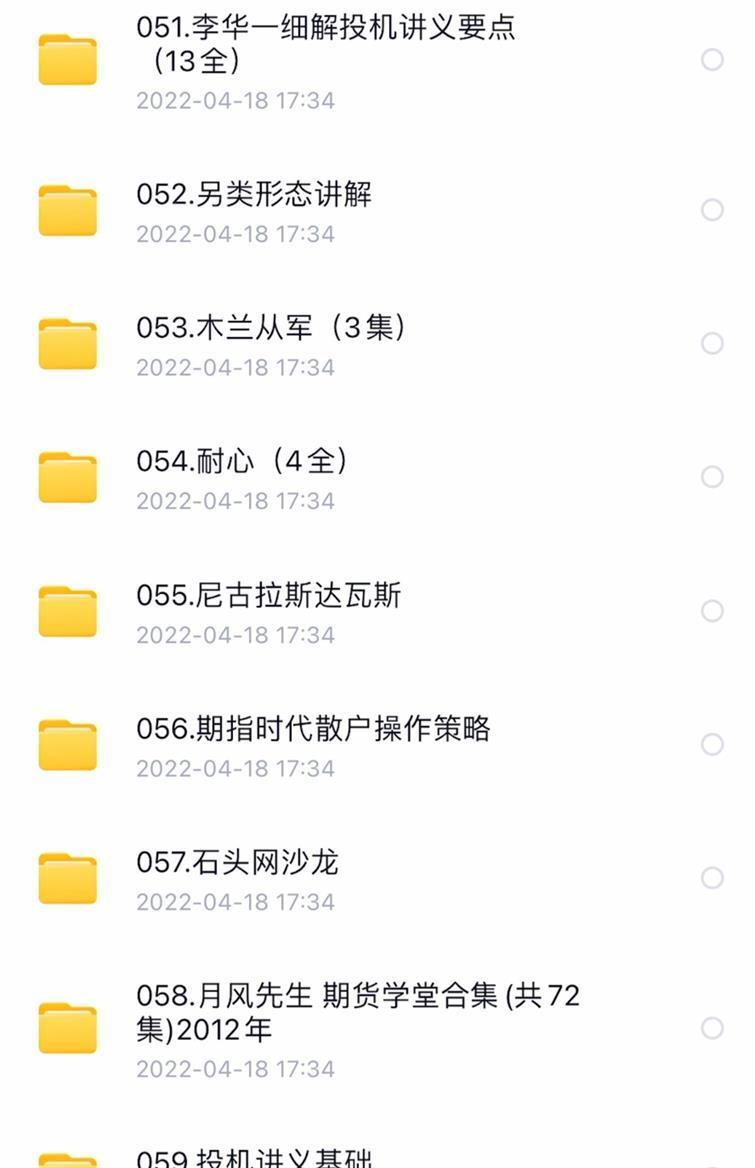Select the circle next to 057.石头网沙龙
The width and height of the screenshot is (755, 1168).
[712, 878]
